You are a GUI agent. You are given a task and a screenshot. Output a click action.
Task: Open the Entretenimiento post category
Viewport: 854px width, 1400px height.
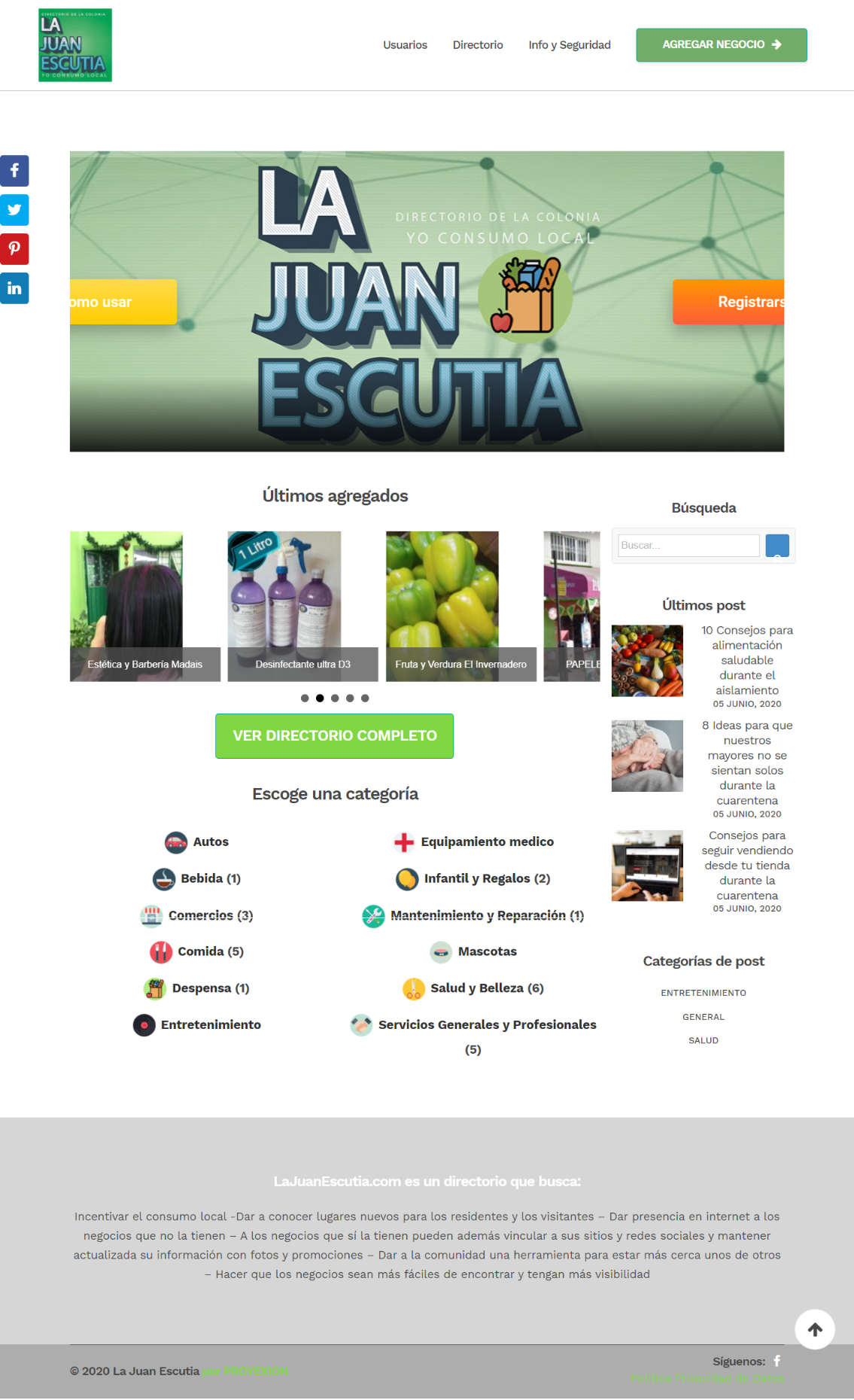click(x=704, y=993)
